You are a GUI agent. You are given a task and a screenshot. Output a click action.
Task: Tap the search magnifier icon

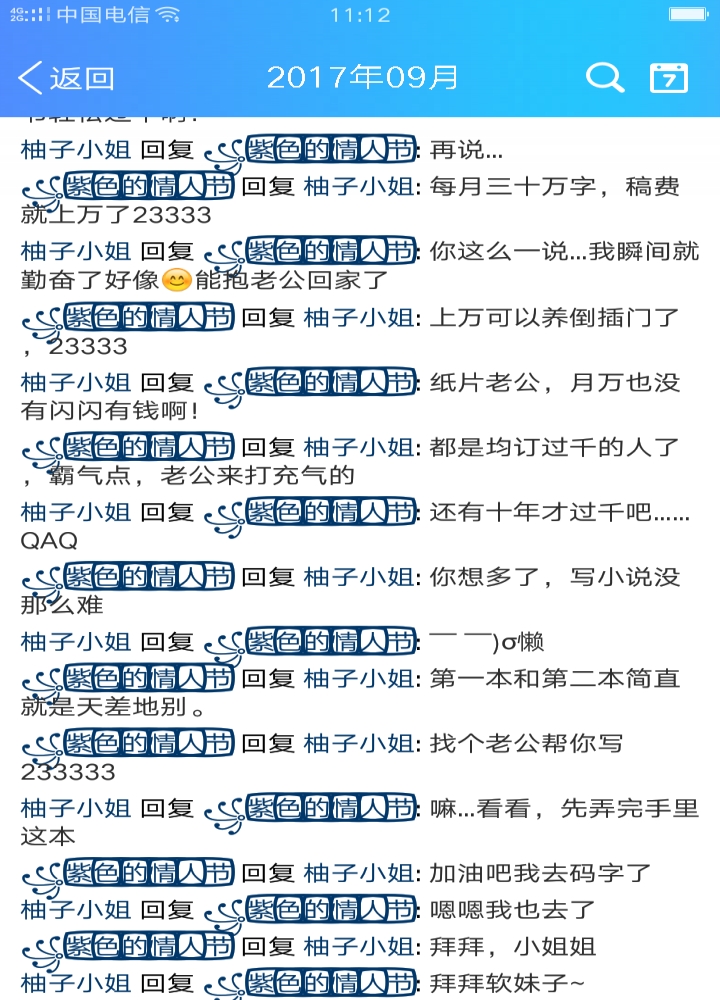coord(604,77)
